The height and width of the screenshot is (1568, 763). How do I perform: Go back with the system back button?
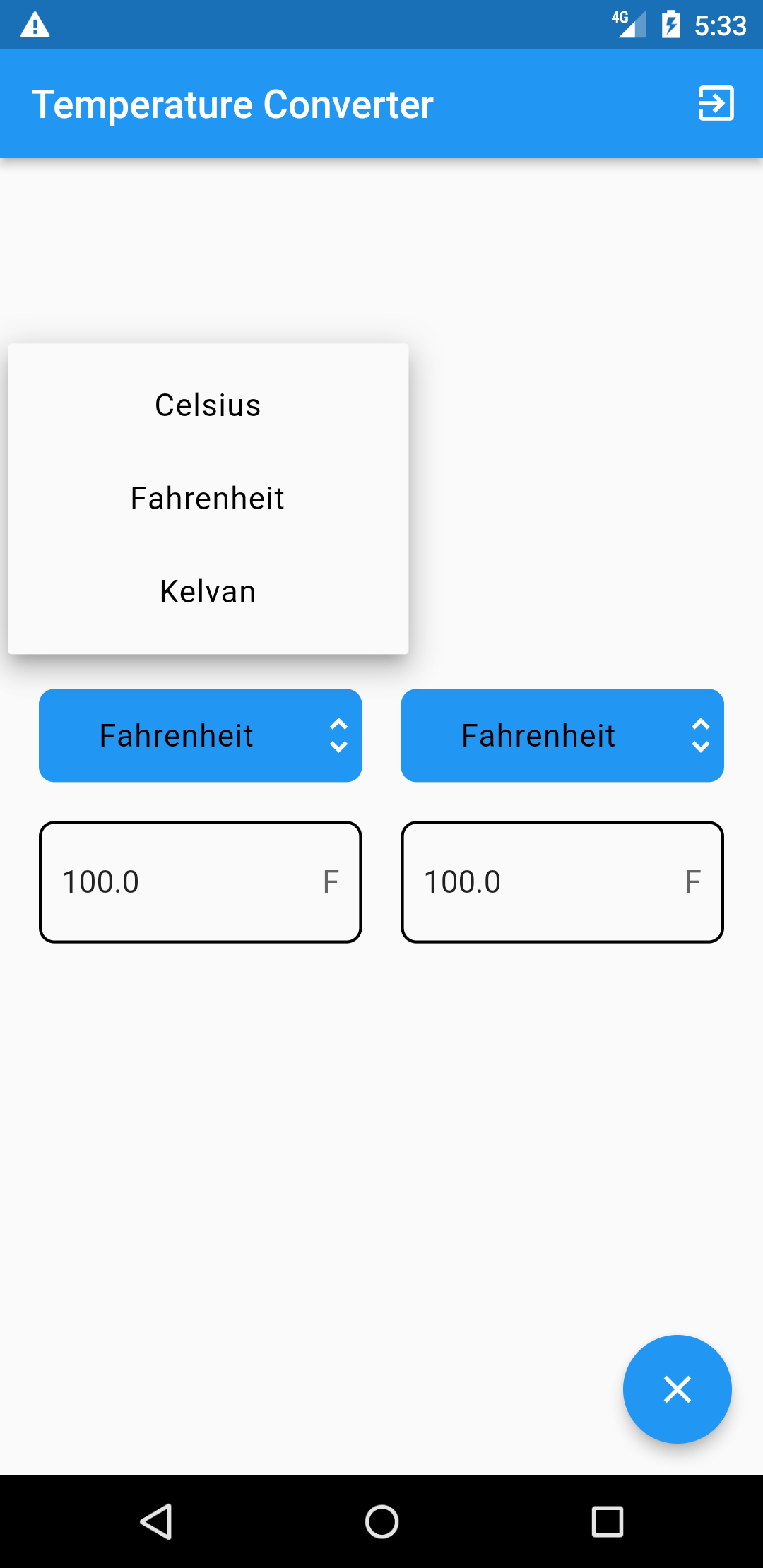click(x=156, y=1521)
